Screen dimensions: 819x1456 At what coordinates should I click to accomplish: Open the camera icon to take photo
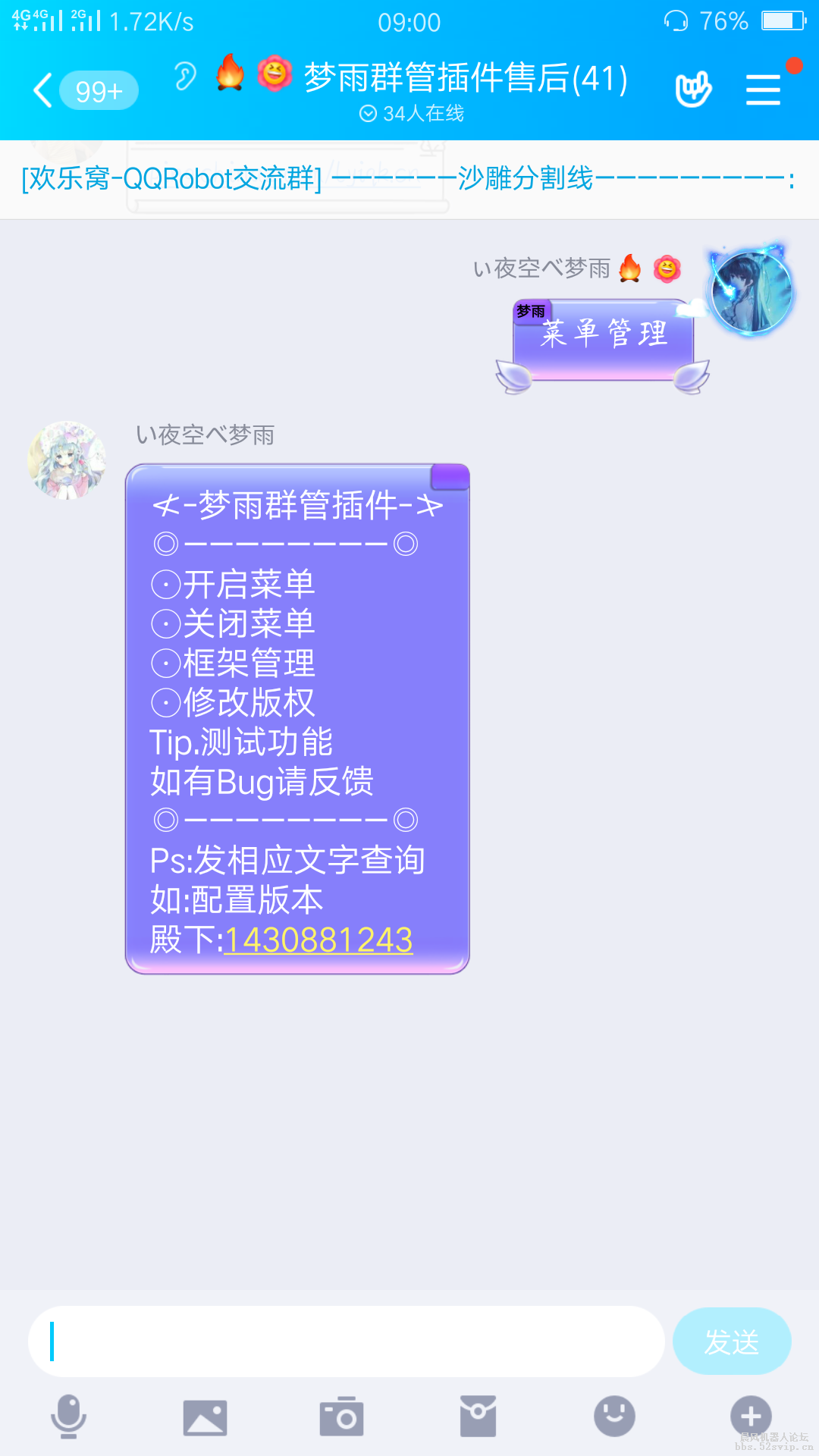[341, 1415]
